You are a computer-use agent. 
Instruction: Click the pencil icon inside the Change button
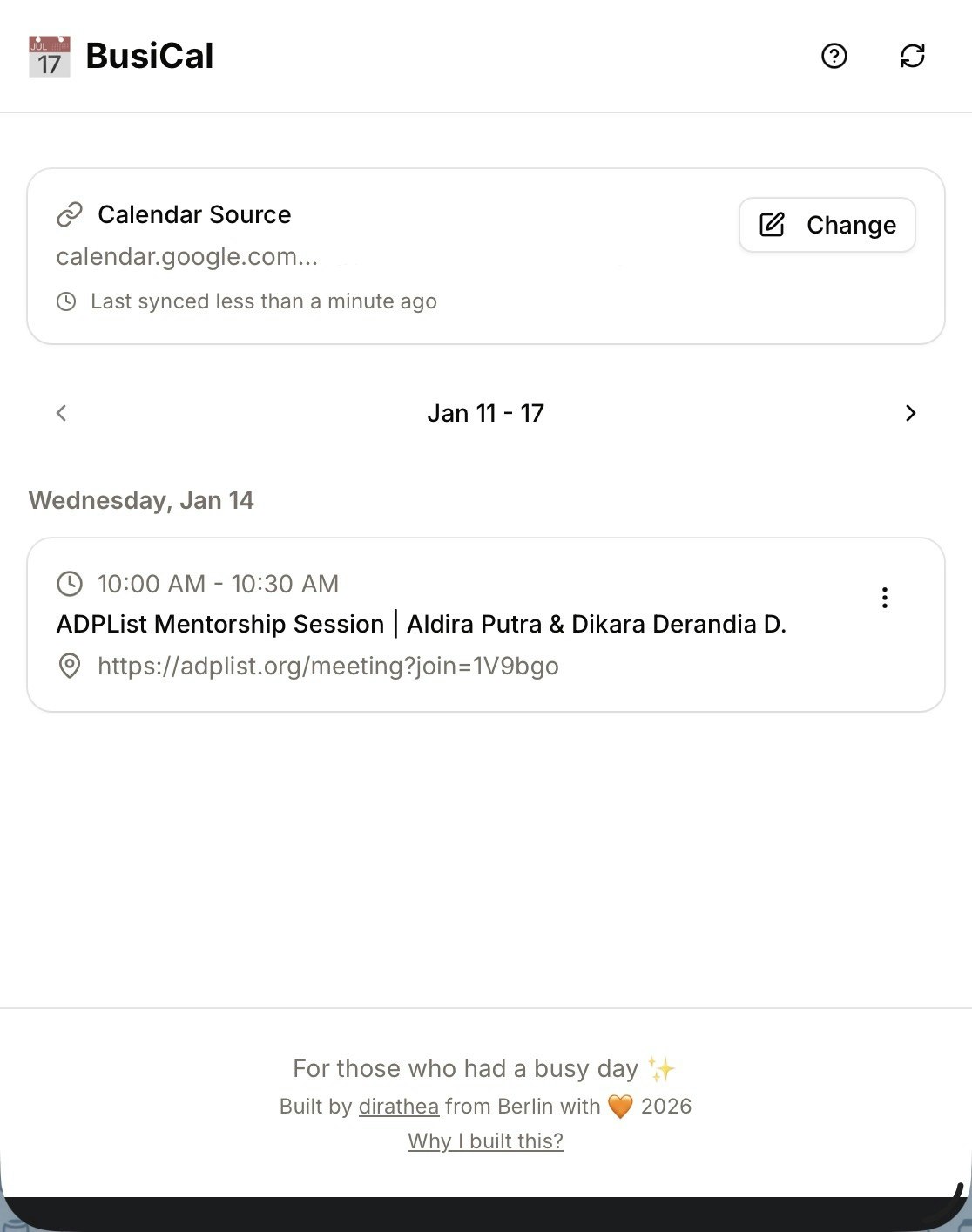tap(772, 225)
